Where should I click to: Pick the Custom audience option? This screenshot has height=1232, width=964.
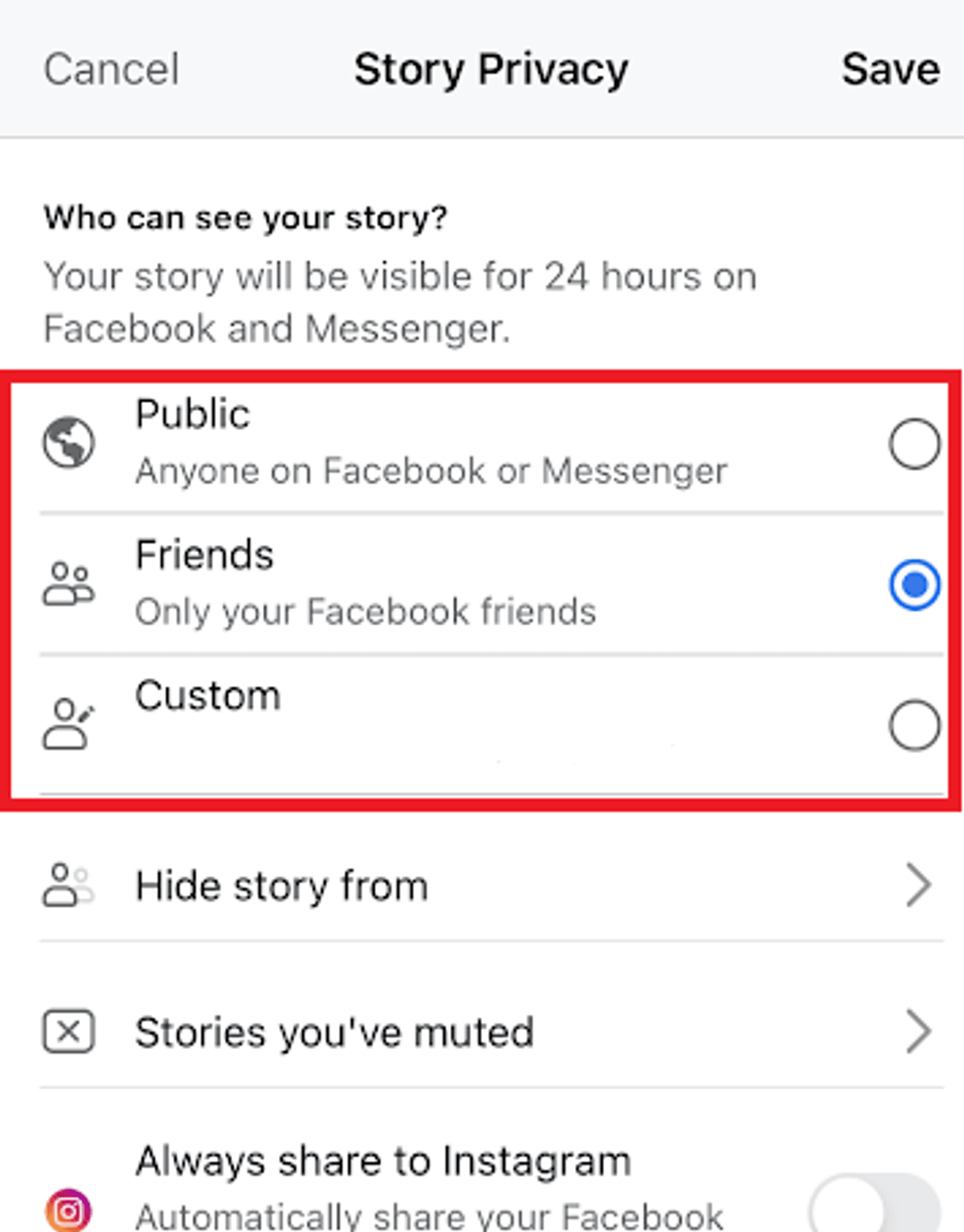click(913, 725)
